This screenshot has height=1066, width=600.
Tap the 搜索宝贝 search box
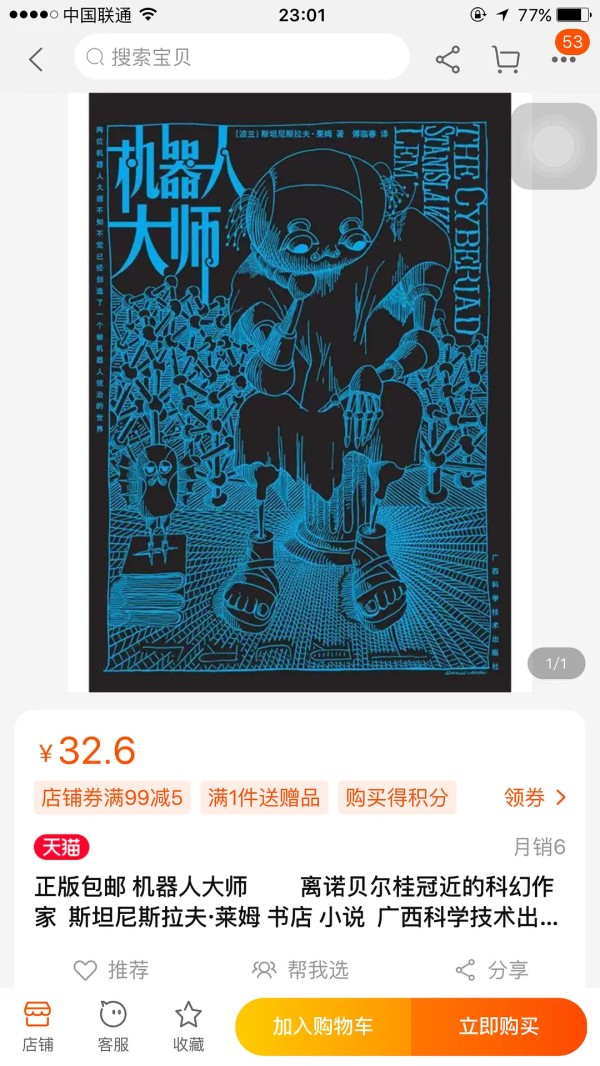point(242,57)
